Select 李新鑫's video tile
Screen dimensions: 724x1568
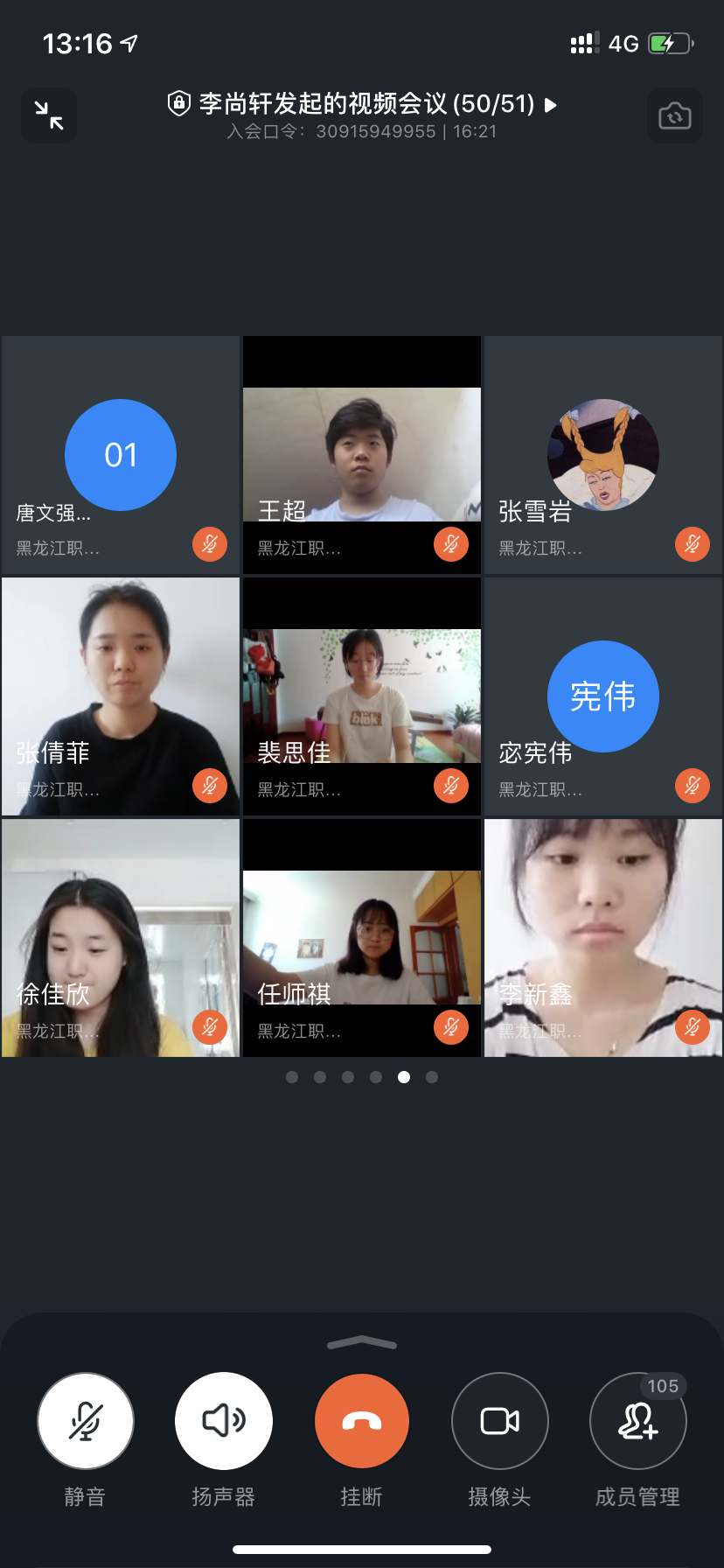tap(603, 938)
